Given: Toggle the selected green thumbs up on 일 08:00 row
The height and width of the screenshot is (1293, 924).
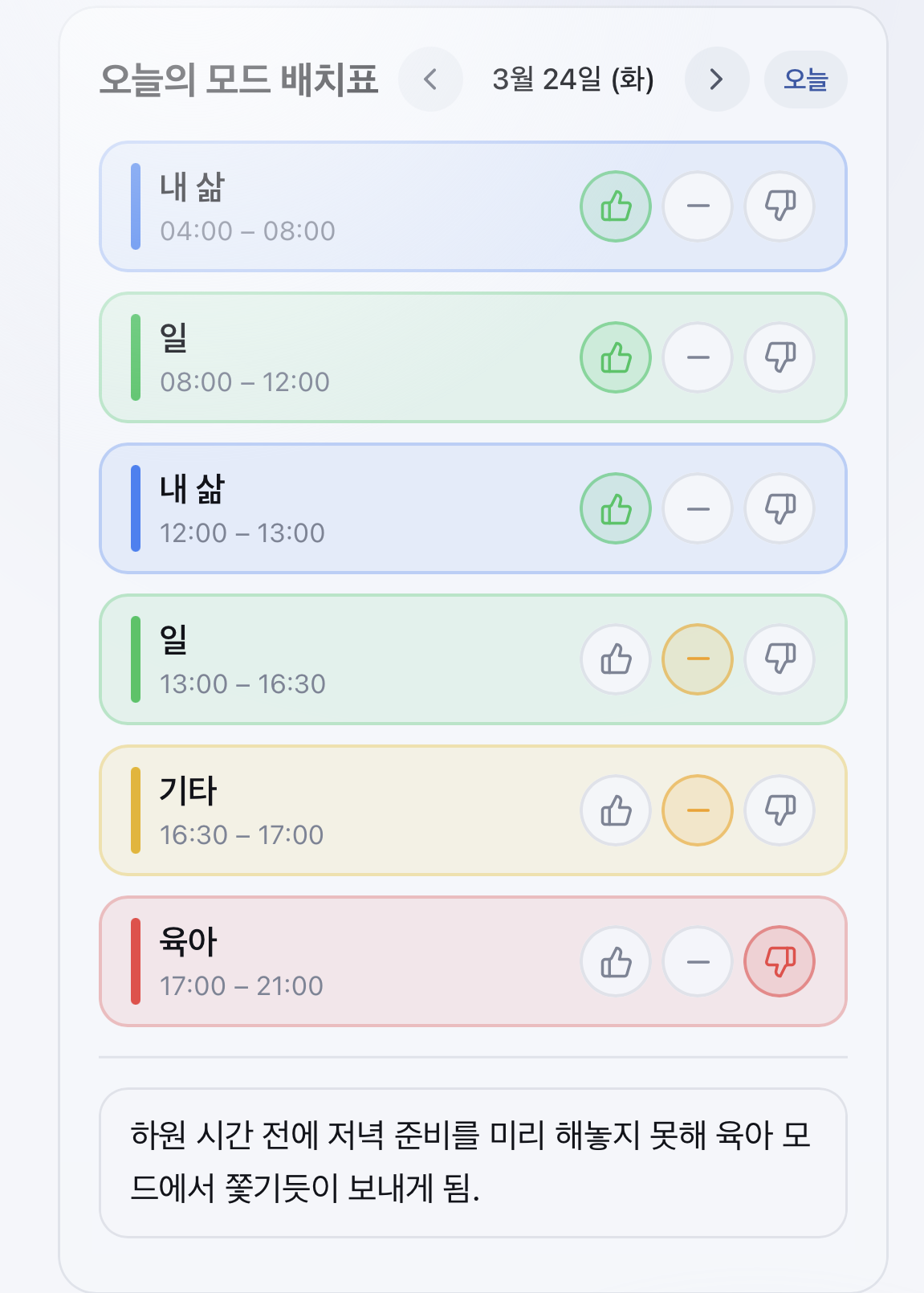Looking at the screenshot, I should [x=615, y=357].
